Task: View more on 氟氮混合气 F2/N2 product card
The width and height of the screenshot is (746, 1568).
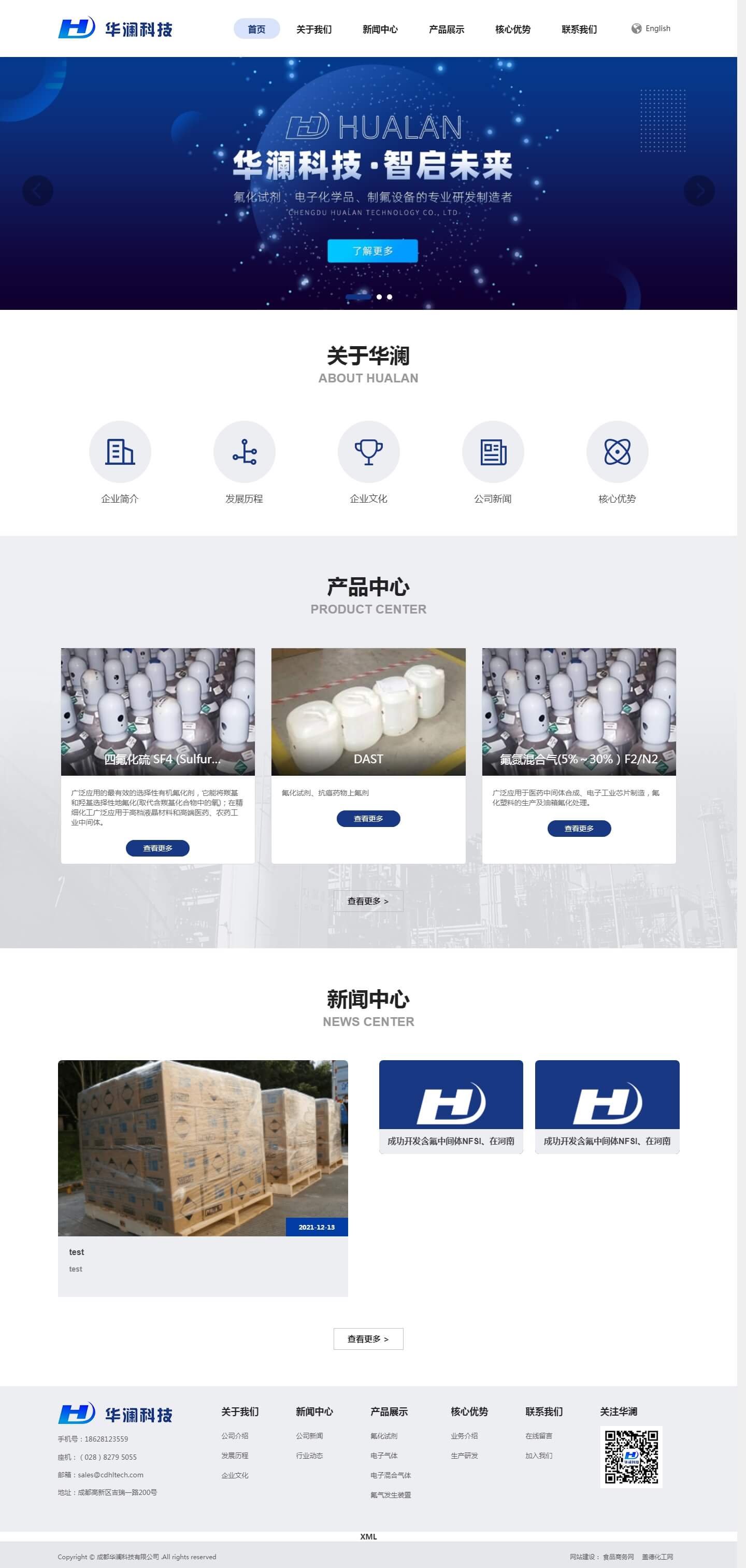Action: [579, 829]
